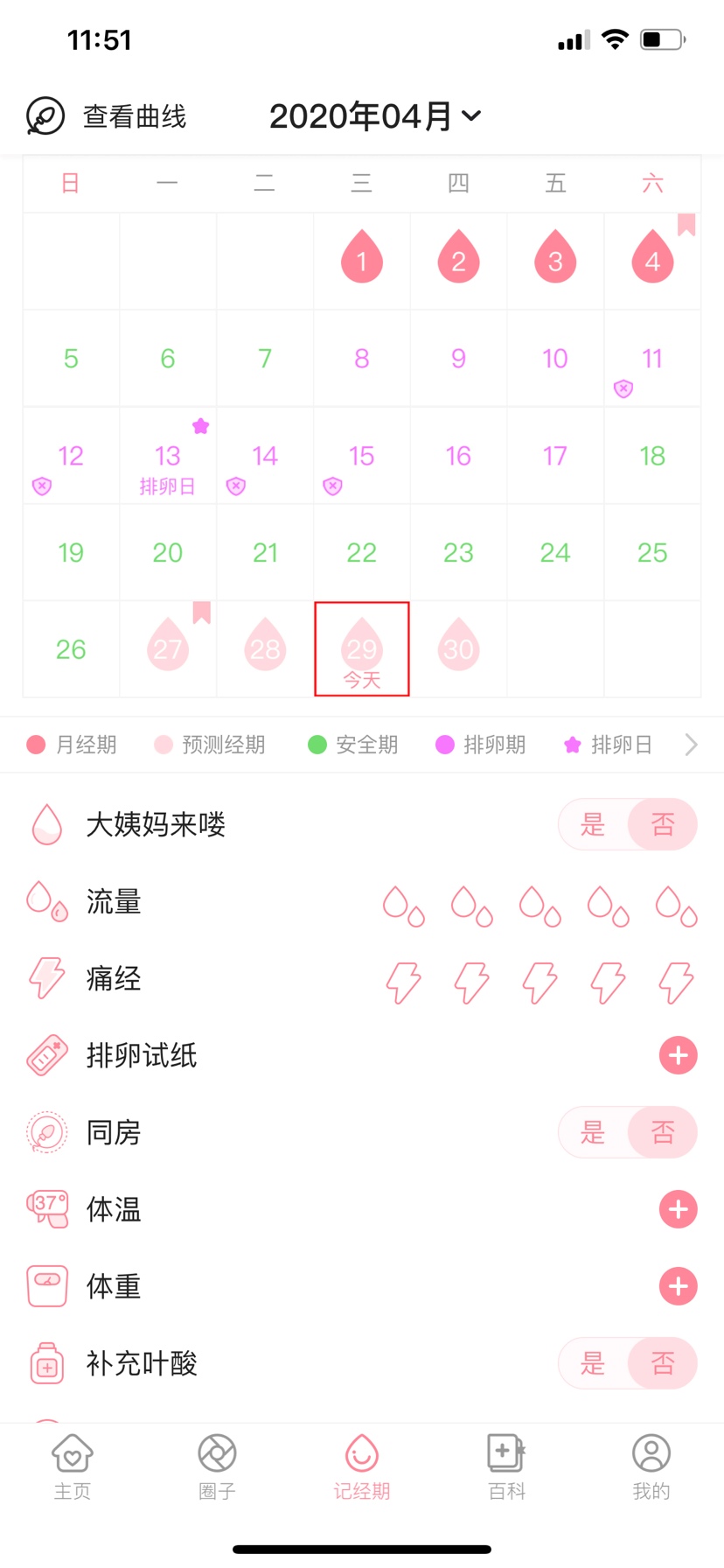Tap 是 for 同房

tap(593, 1132)
